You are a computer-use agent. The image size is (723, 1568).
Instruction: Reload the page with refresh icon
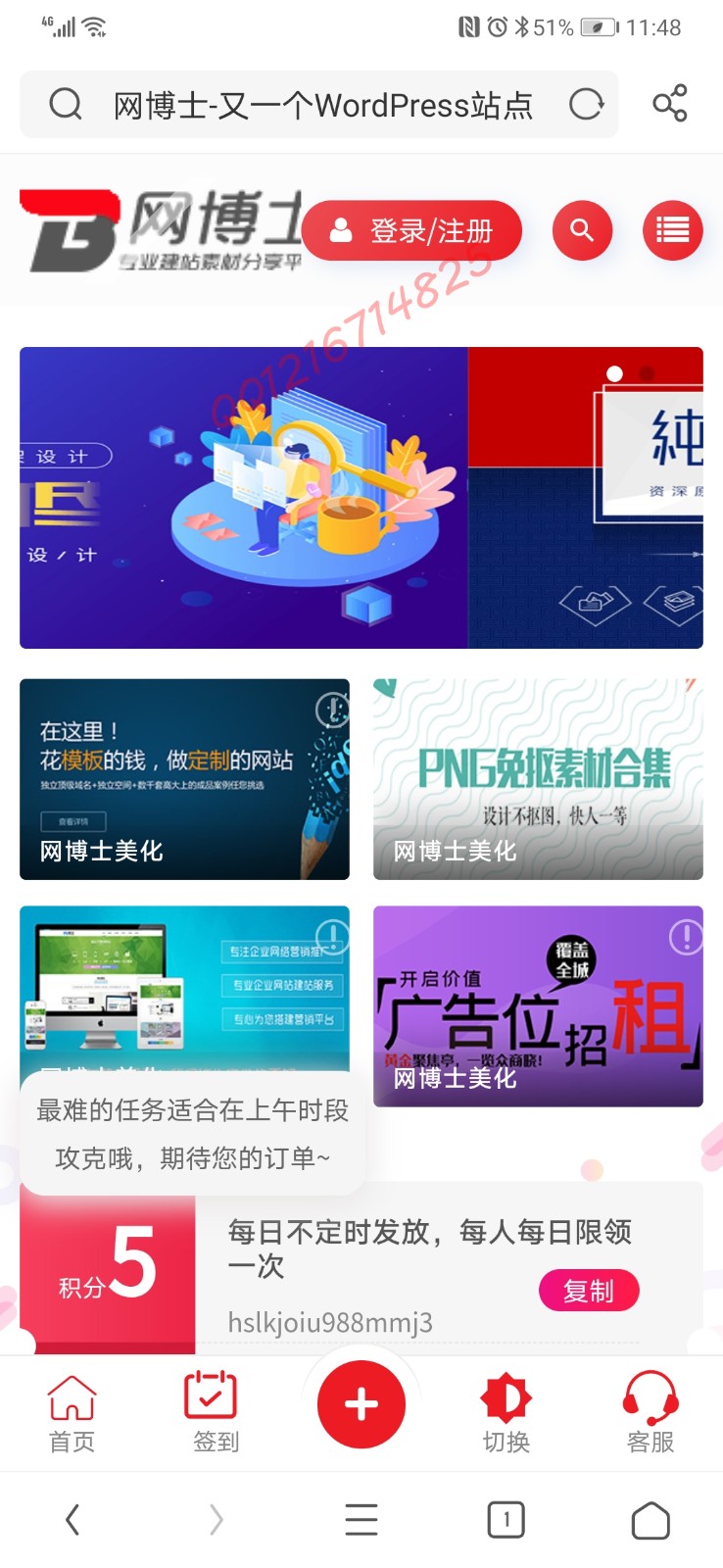point(586,104)
